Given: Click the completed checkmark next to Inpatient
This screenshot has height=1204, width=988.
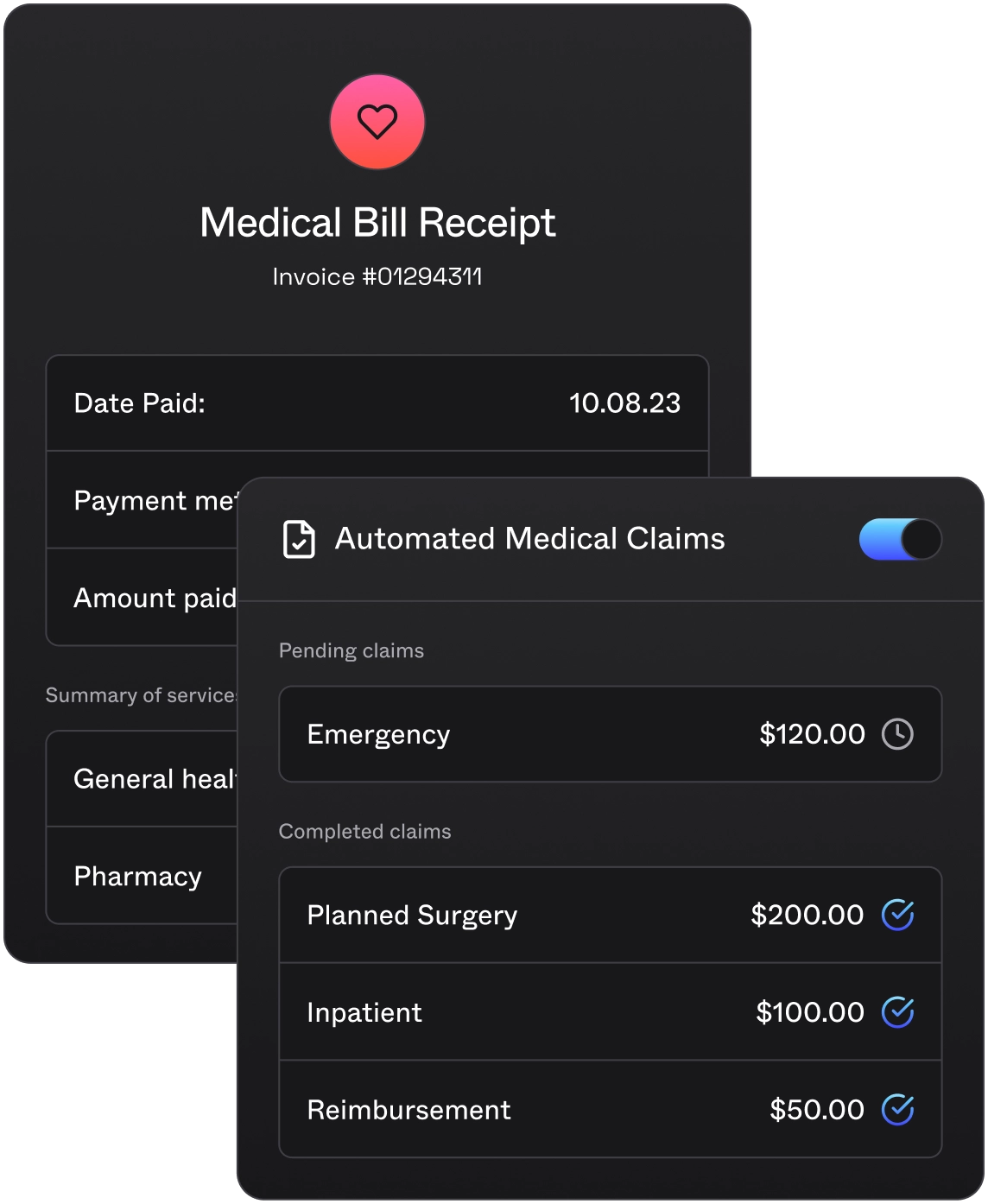Looking at the screenshot, I should 899,1012.
